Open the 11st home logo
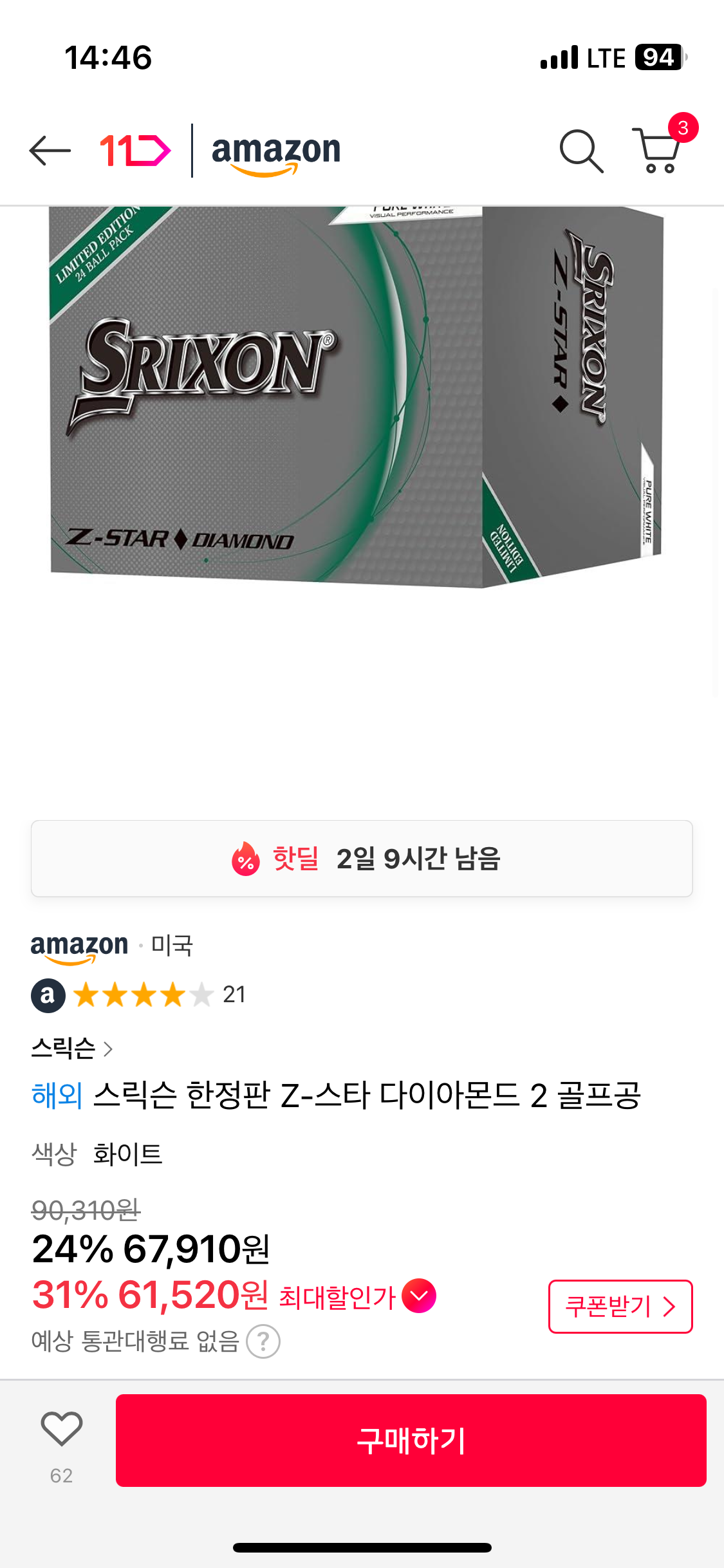724x1568 pixels. pos(135,151)
